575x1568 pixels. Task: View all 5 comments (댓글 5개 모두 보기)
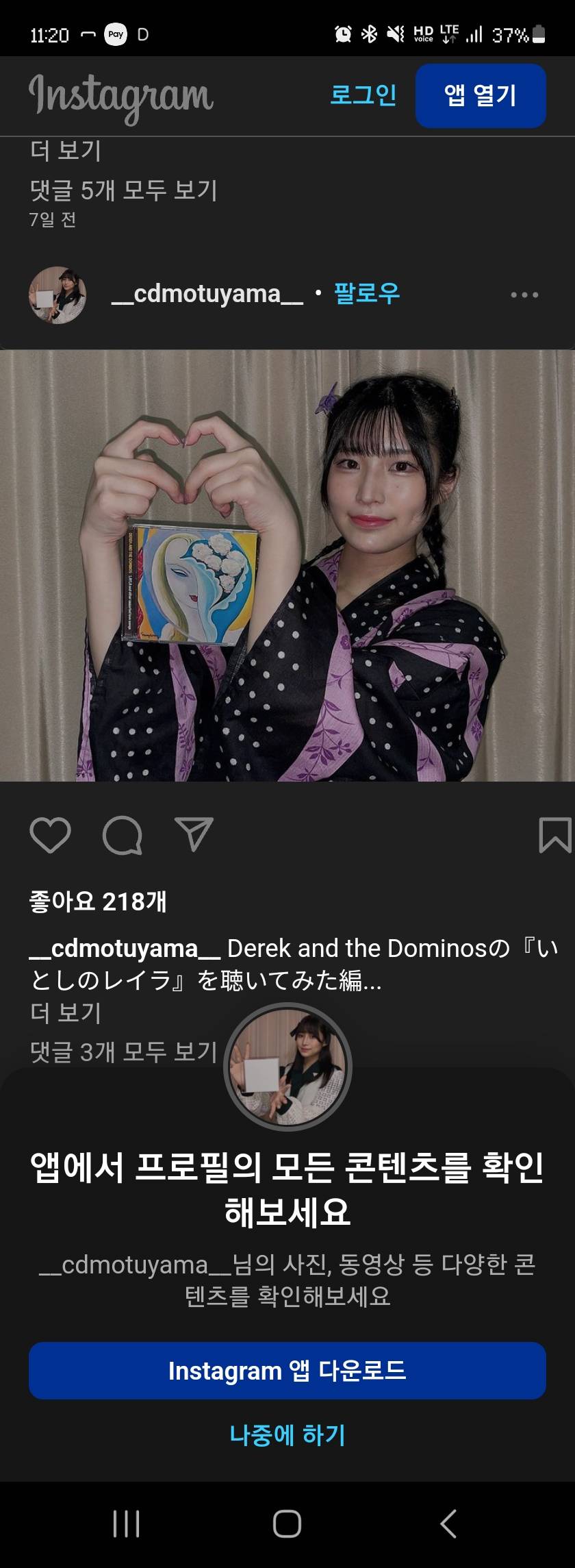point(123,190)
